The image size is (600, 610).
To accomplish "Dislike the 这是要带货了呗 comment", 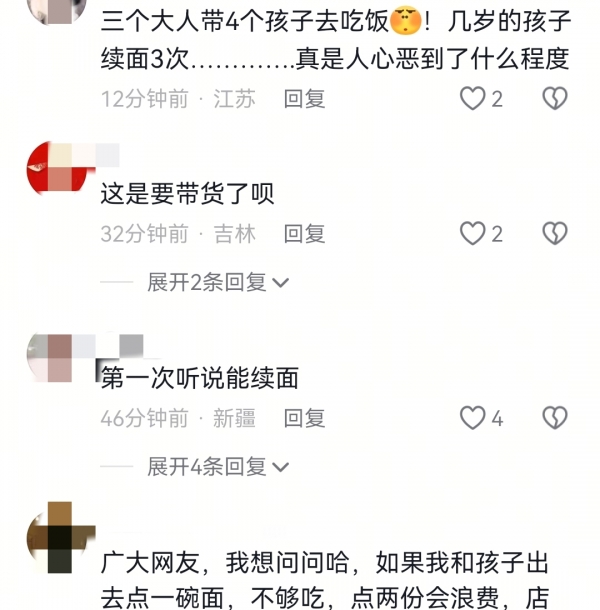I will click(x=554, y=234).
